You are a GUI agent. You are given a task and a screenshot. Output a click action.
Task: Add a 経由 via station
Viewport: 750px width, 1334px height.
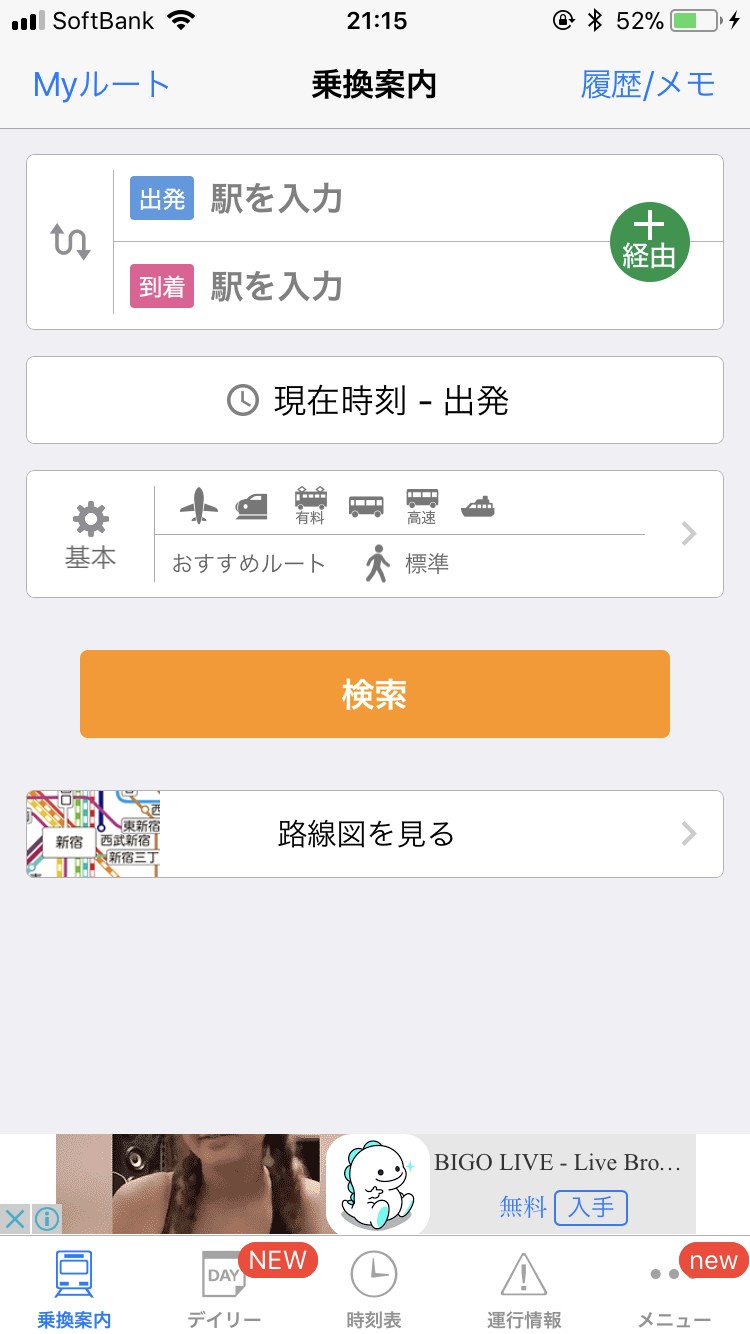point(650,242)
